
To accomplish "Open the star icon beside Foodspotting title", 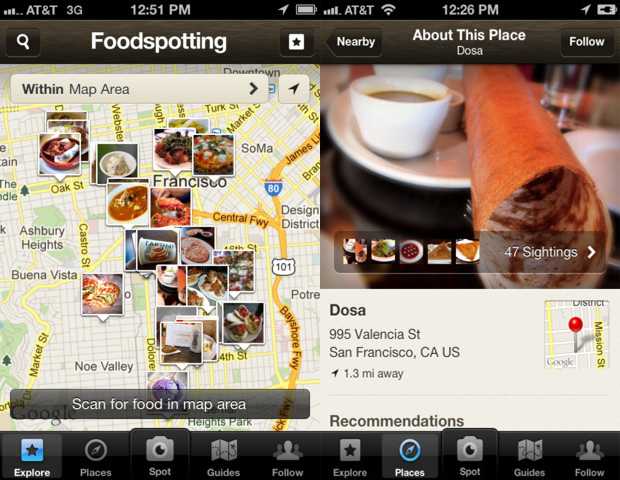I will click(x=296, y=42).
